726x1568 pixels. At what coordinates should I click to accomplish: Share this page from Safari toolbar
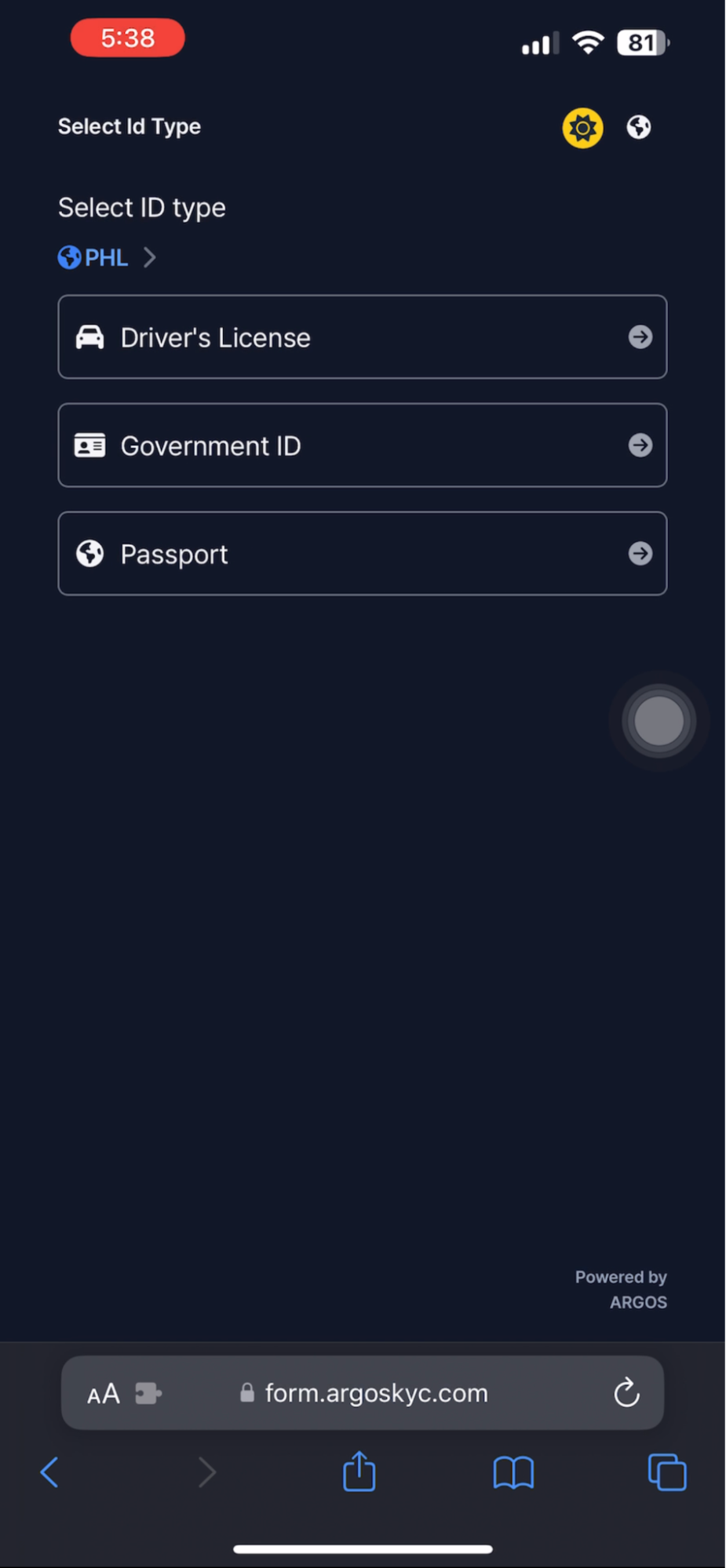click(359, 1472)
